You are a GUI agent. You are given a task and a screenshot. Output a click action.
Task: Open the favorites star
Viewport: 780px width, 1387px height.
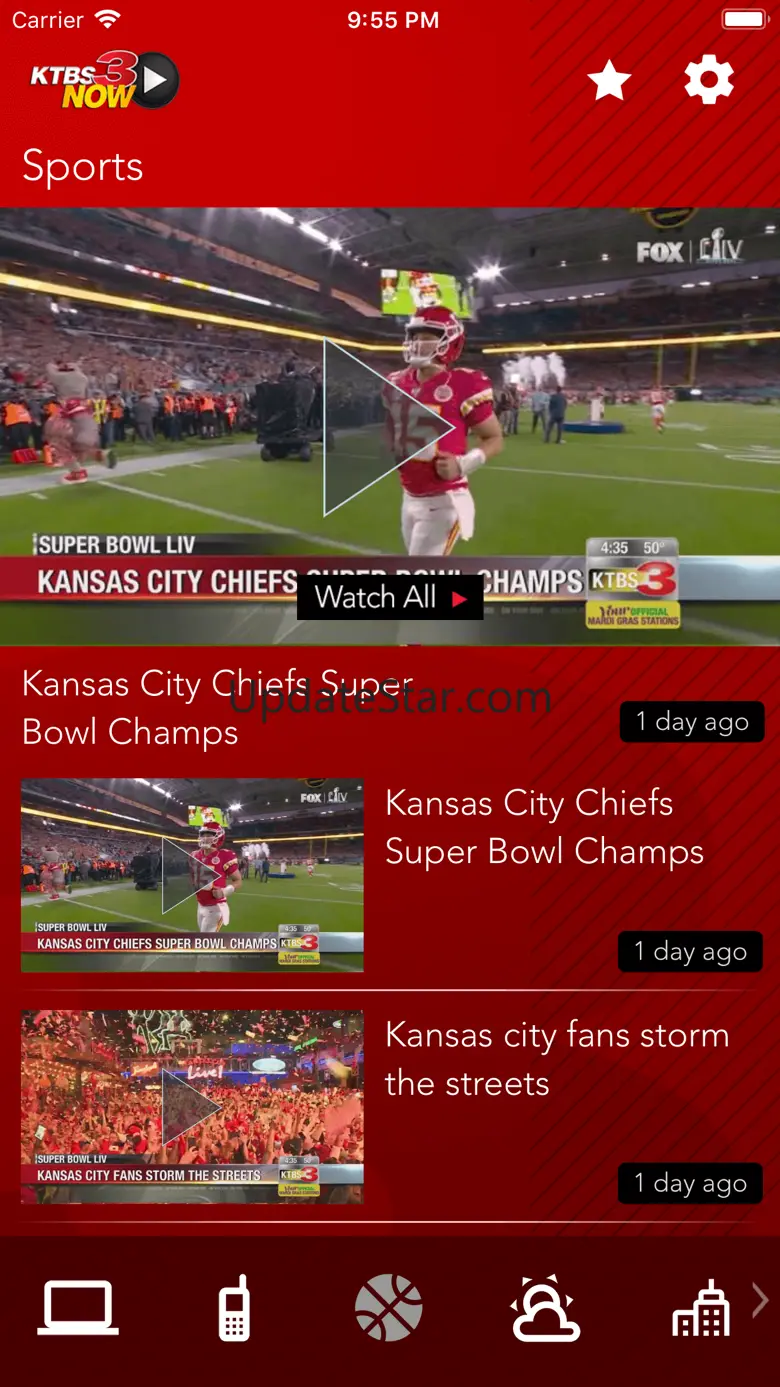(609, 81)
